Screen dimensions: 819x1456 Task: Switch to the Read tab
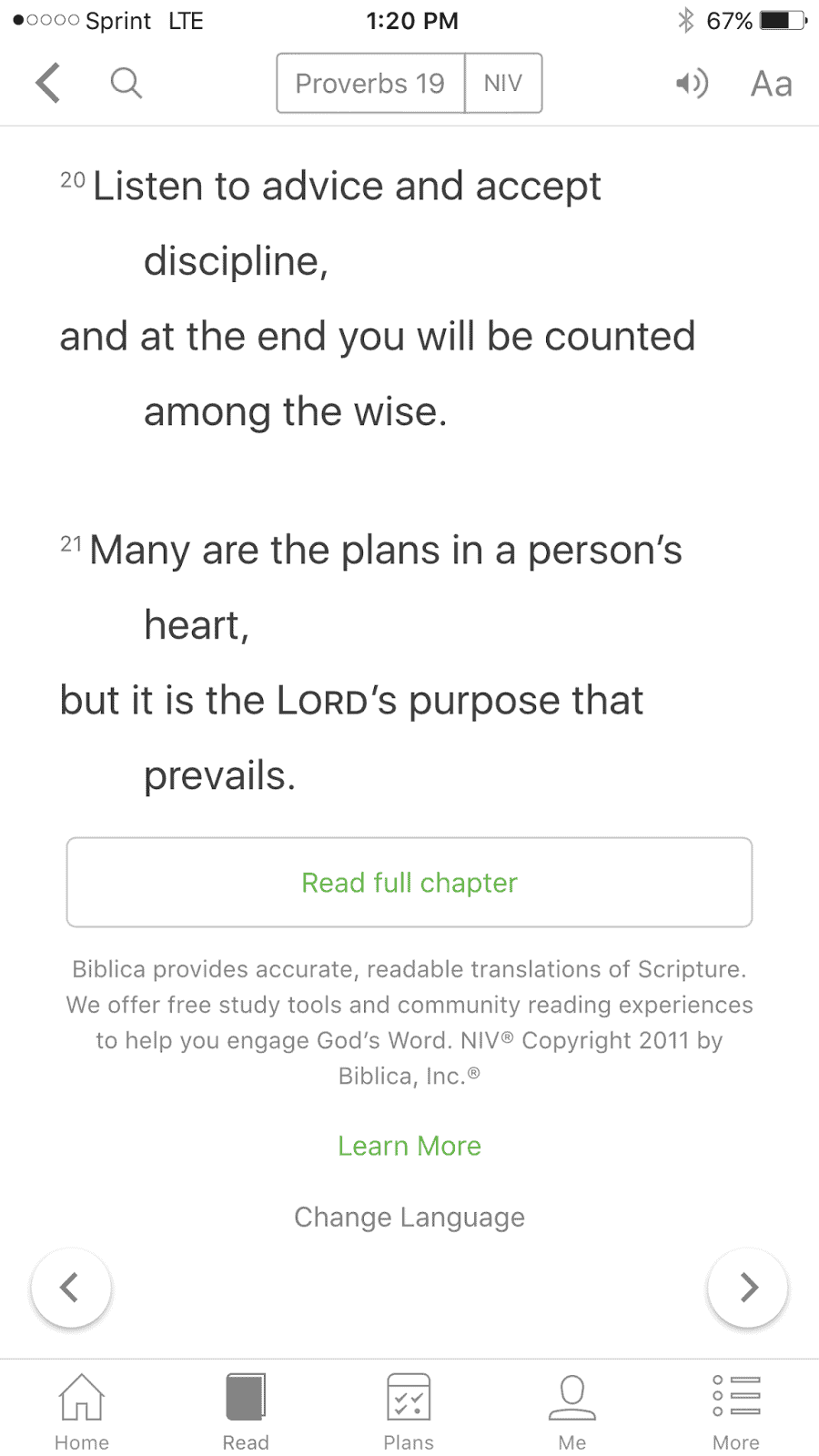point(246,1412)
